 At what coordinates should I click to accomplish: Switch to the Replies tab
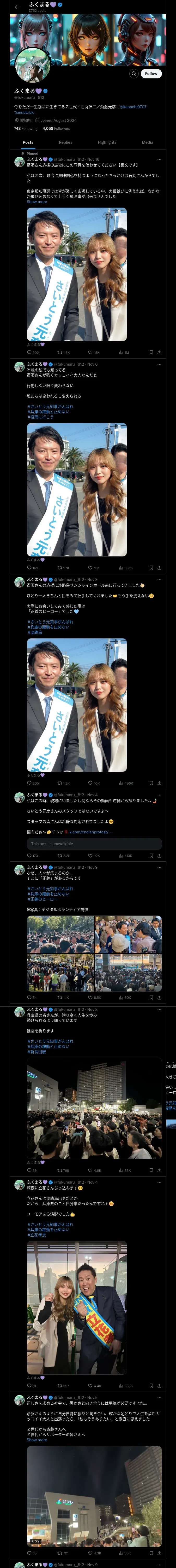click(x=65, y=142)
